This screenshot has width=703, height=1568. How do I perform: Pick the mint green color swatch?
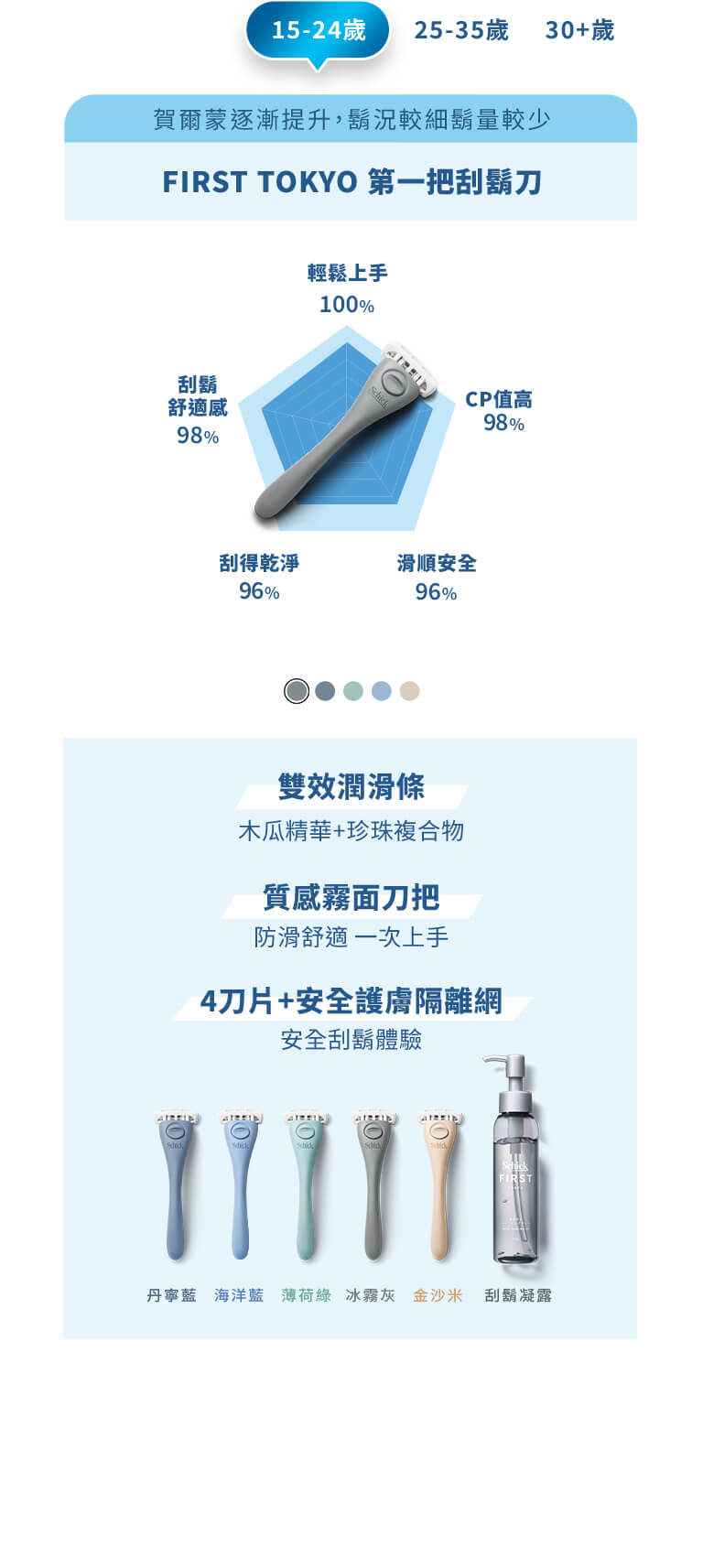tap(353, 691)
